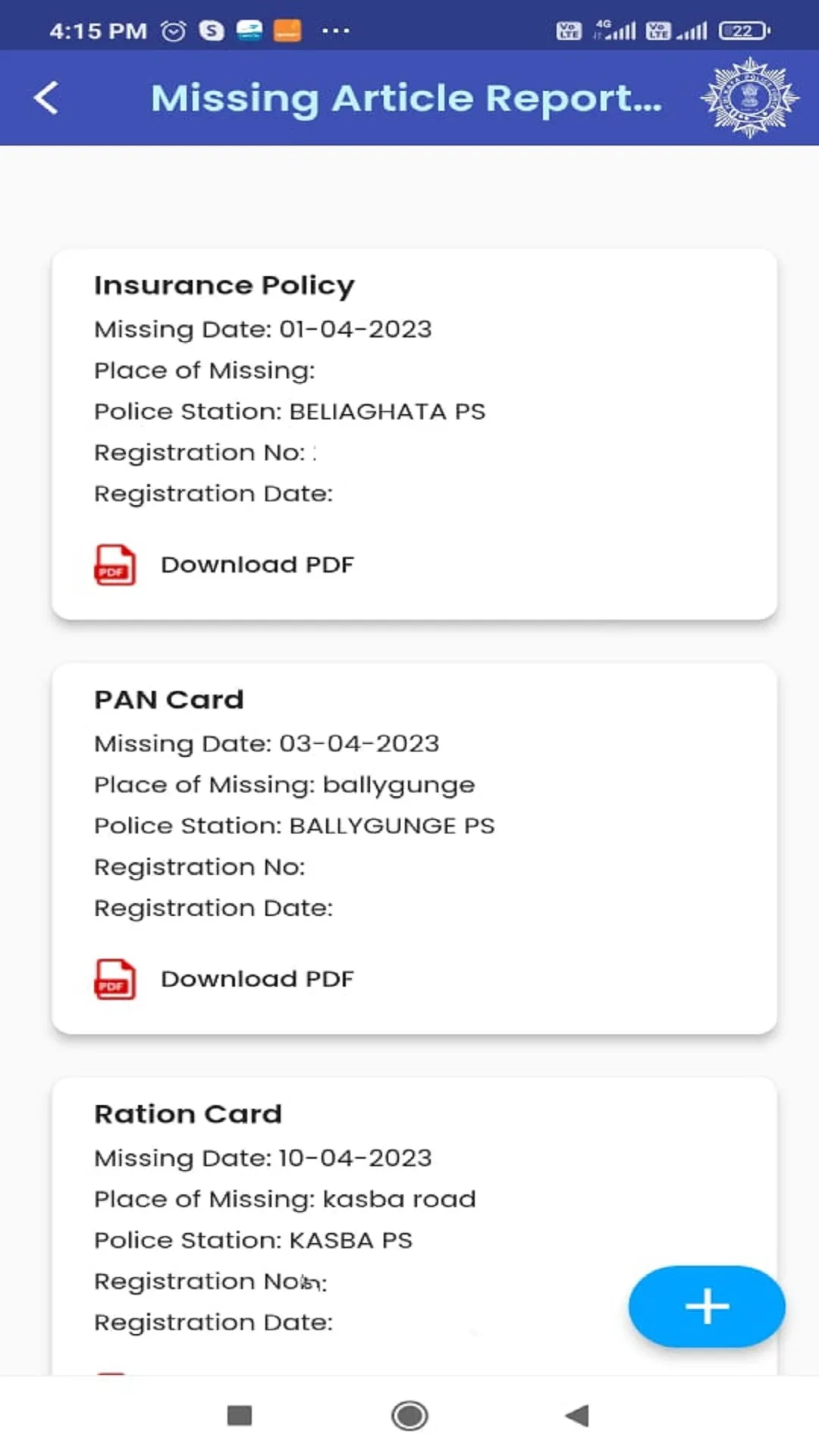Tap the back arrow in the header
This screenshot has width=819, height=1456.
click(x=47, y=98)
